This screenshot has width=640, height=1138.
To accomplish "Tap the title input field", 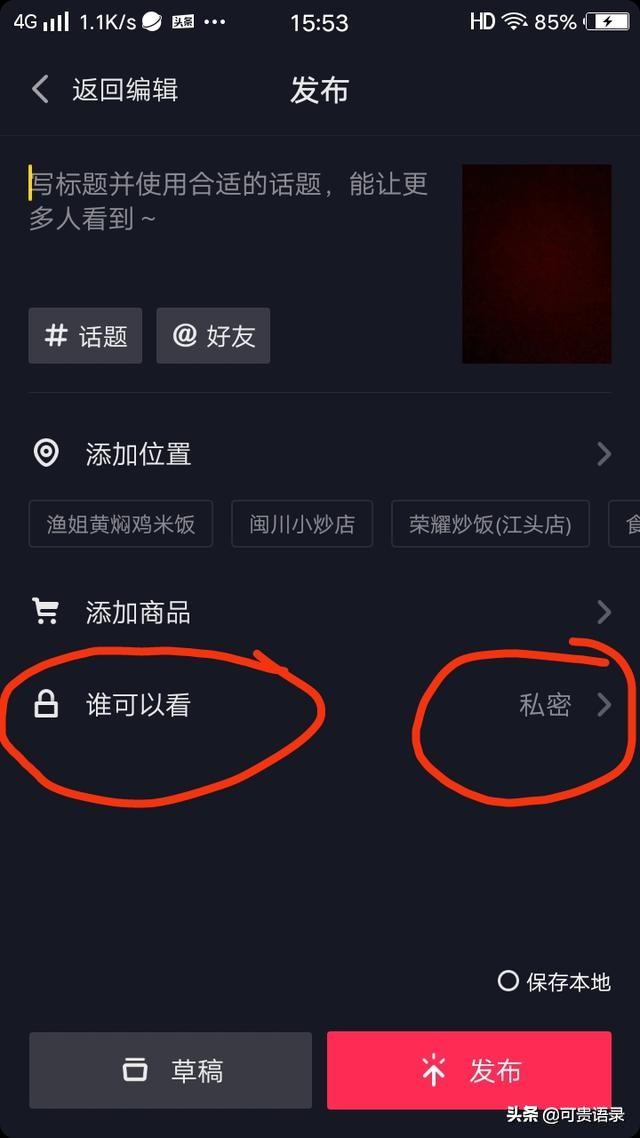I will [x=230, y=200].
